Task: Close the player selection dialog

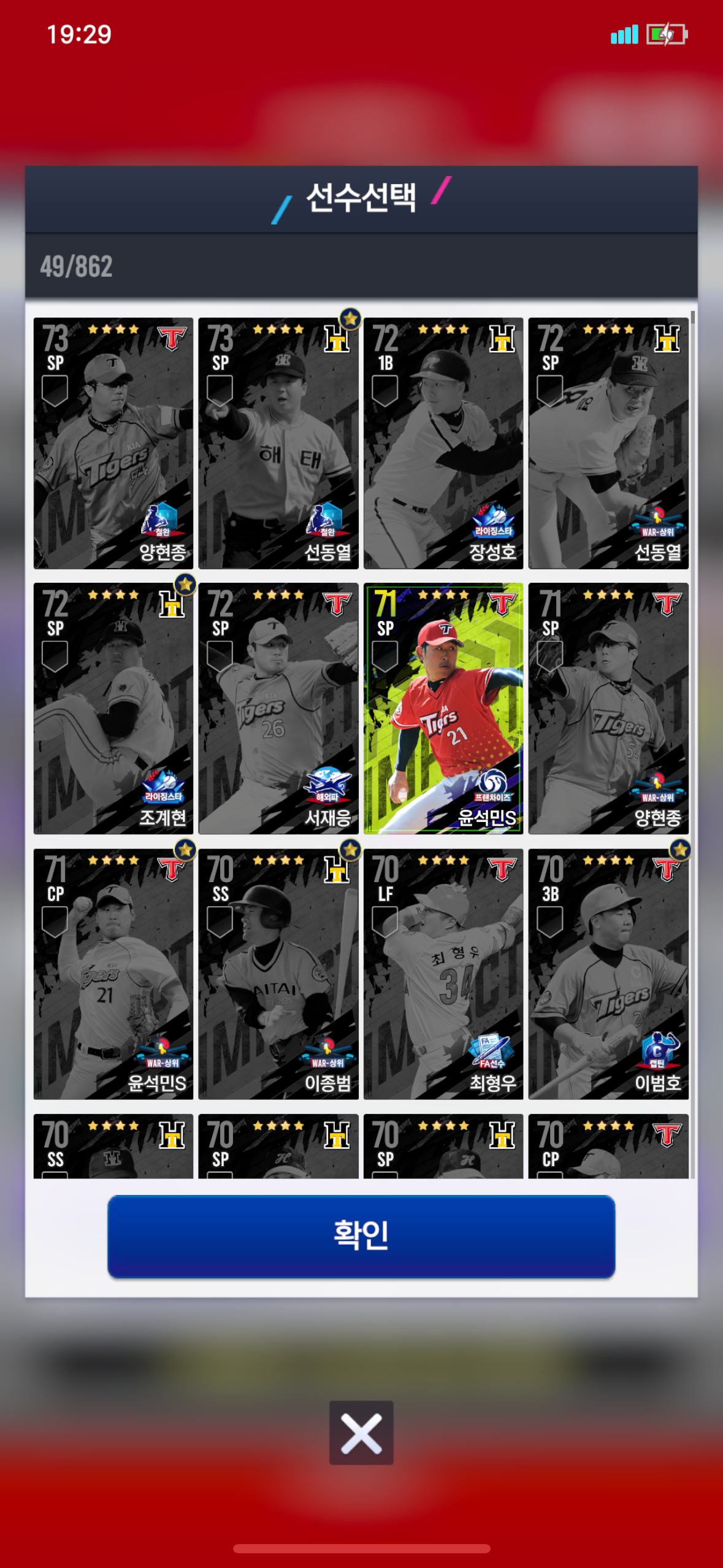Action: (x=361, y=1432)
